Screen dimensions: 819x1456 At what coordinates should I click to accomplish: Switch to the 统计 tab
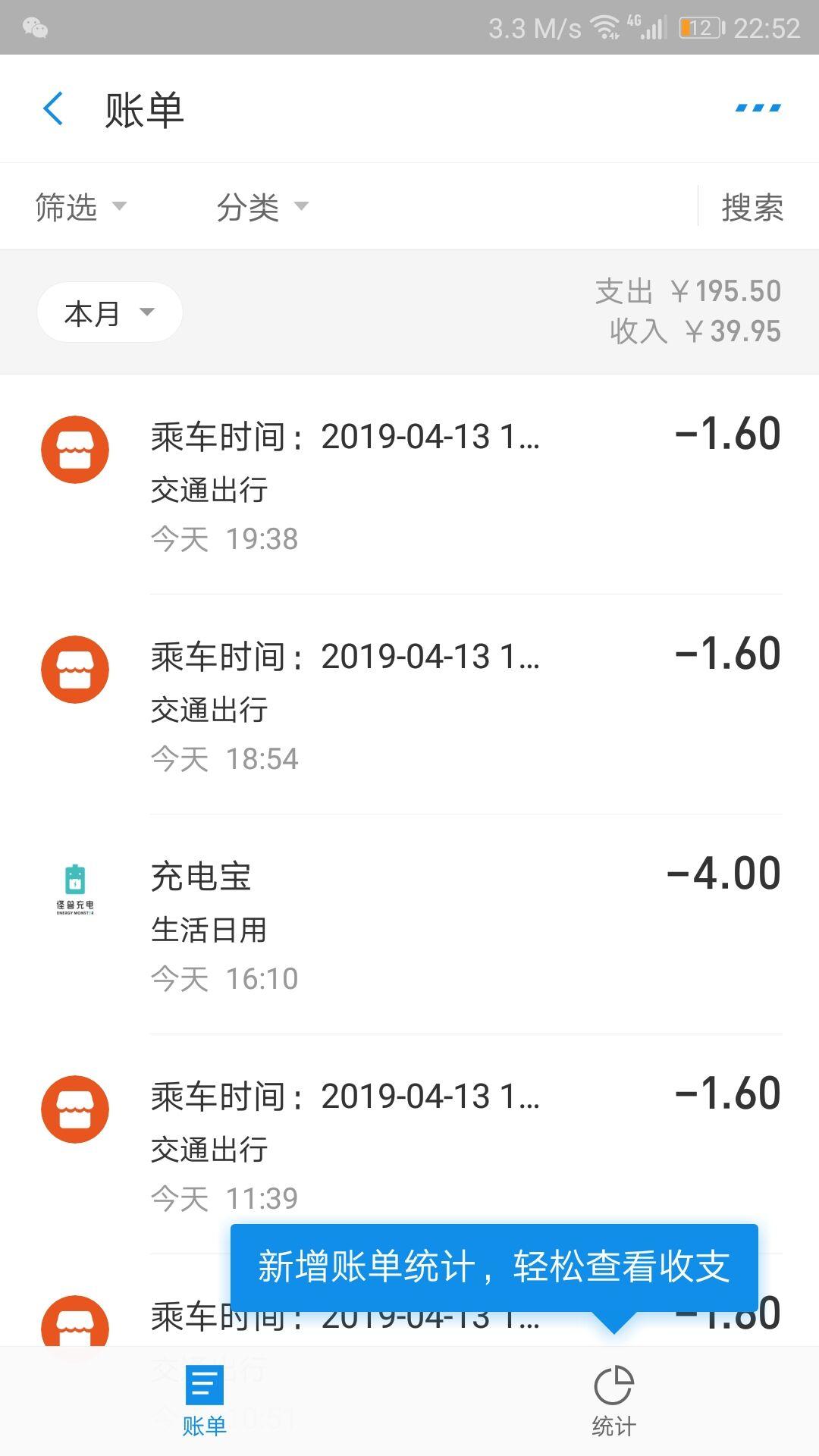[614, 1401]
